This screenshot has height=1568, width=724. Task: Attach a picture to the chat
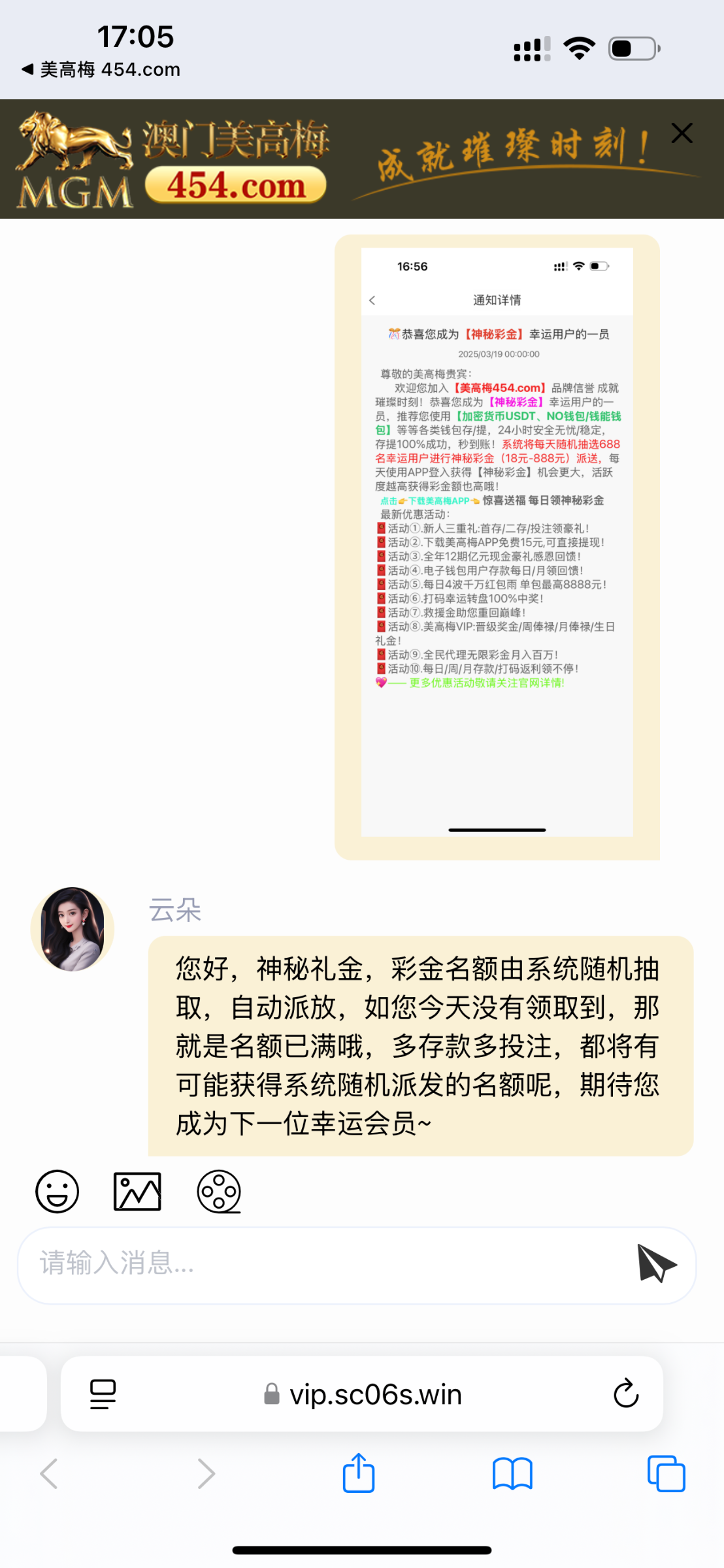pyautogui.click(x=137, y=1191)
